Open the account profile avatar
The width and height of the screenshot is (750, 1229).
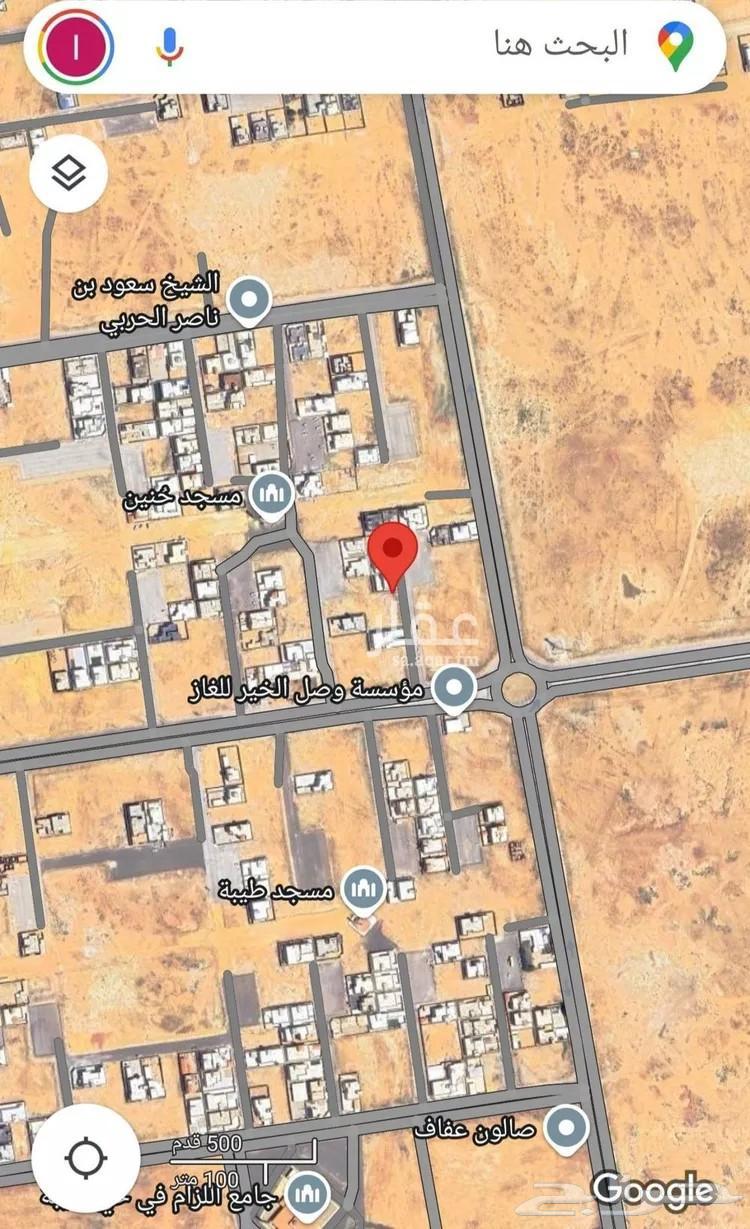point(76,45)
